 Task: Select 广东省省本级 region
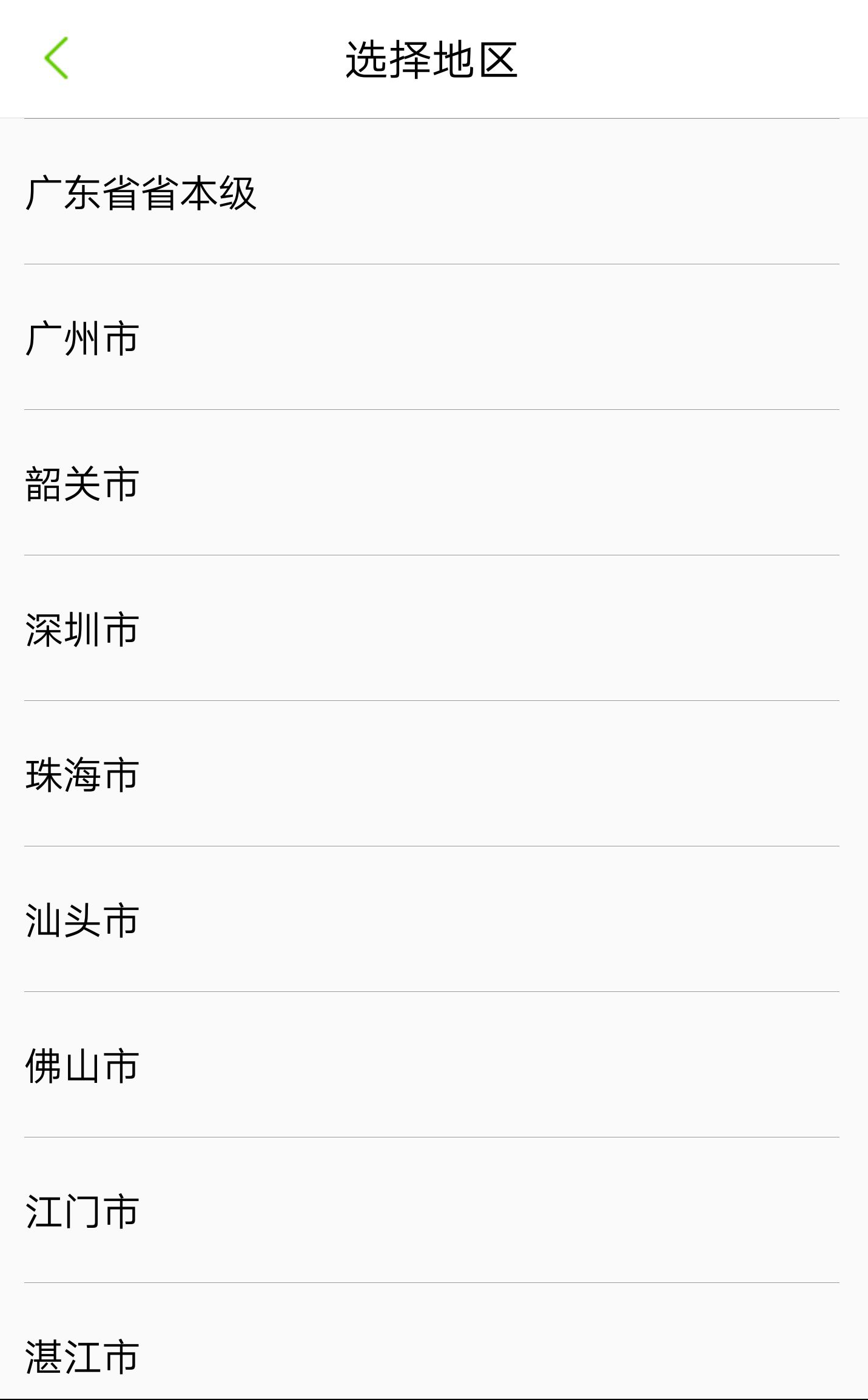[x=141, y=193]
